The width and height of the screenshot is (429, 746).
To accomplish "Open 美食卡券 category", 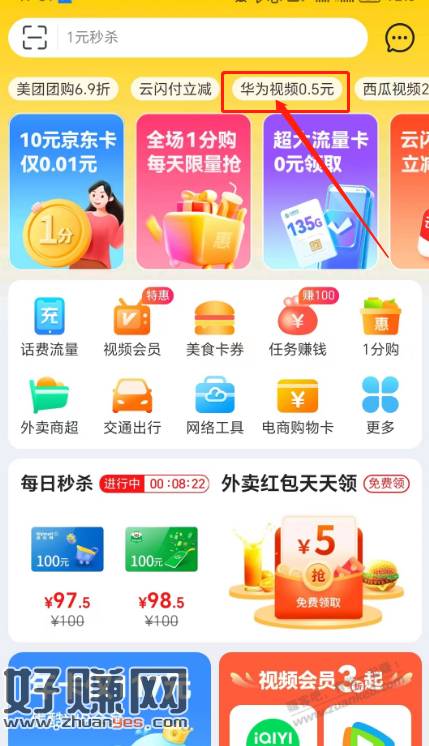I will point(214,327).
